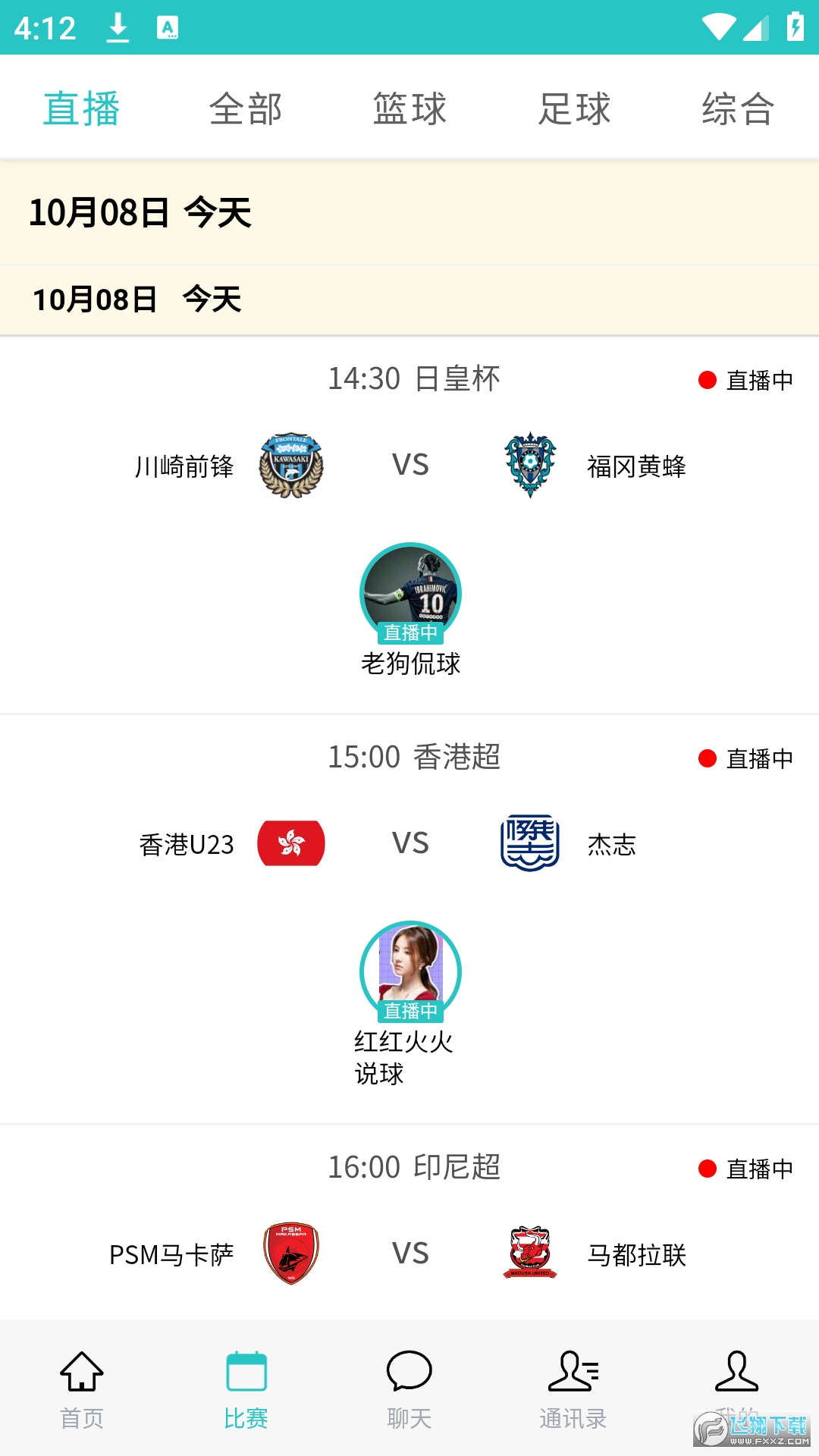819x1456 pixels.
Task: Select the 全部 category
Action: pos(244,108)
